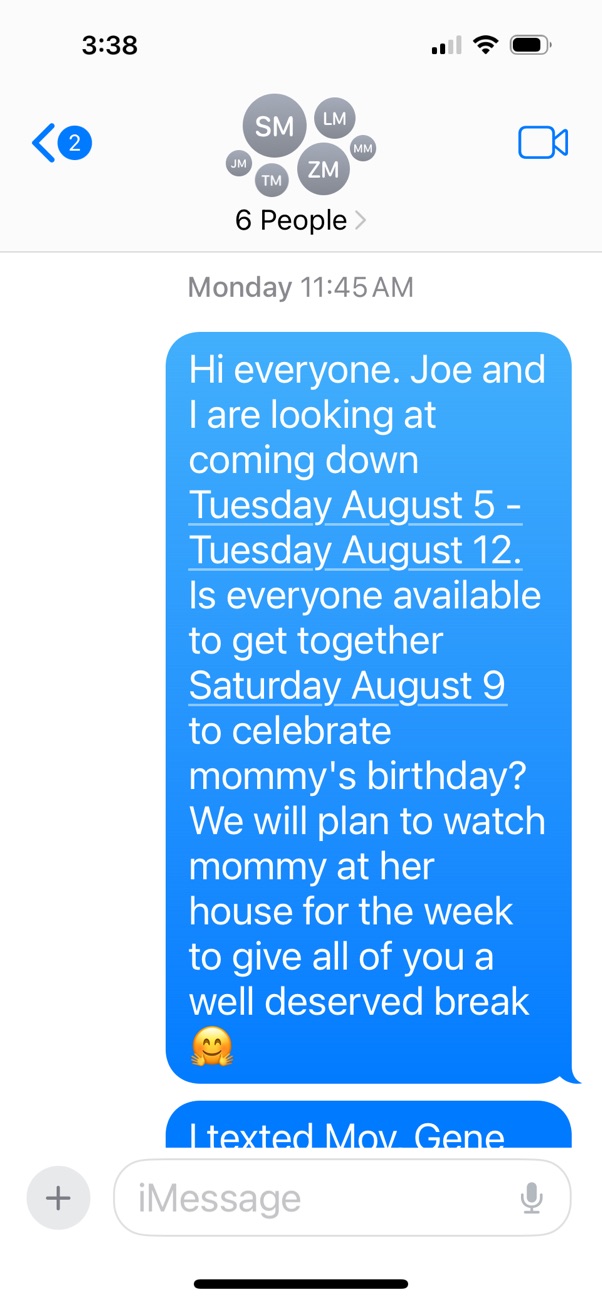Screen dimensions: 602x1304
Task: Open the plus attachments menu
Action: pyautogui.click(x=58, y=1197)
